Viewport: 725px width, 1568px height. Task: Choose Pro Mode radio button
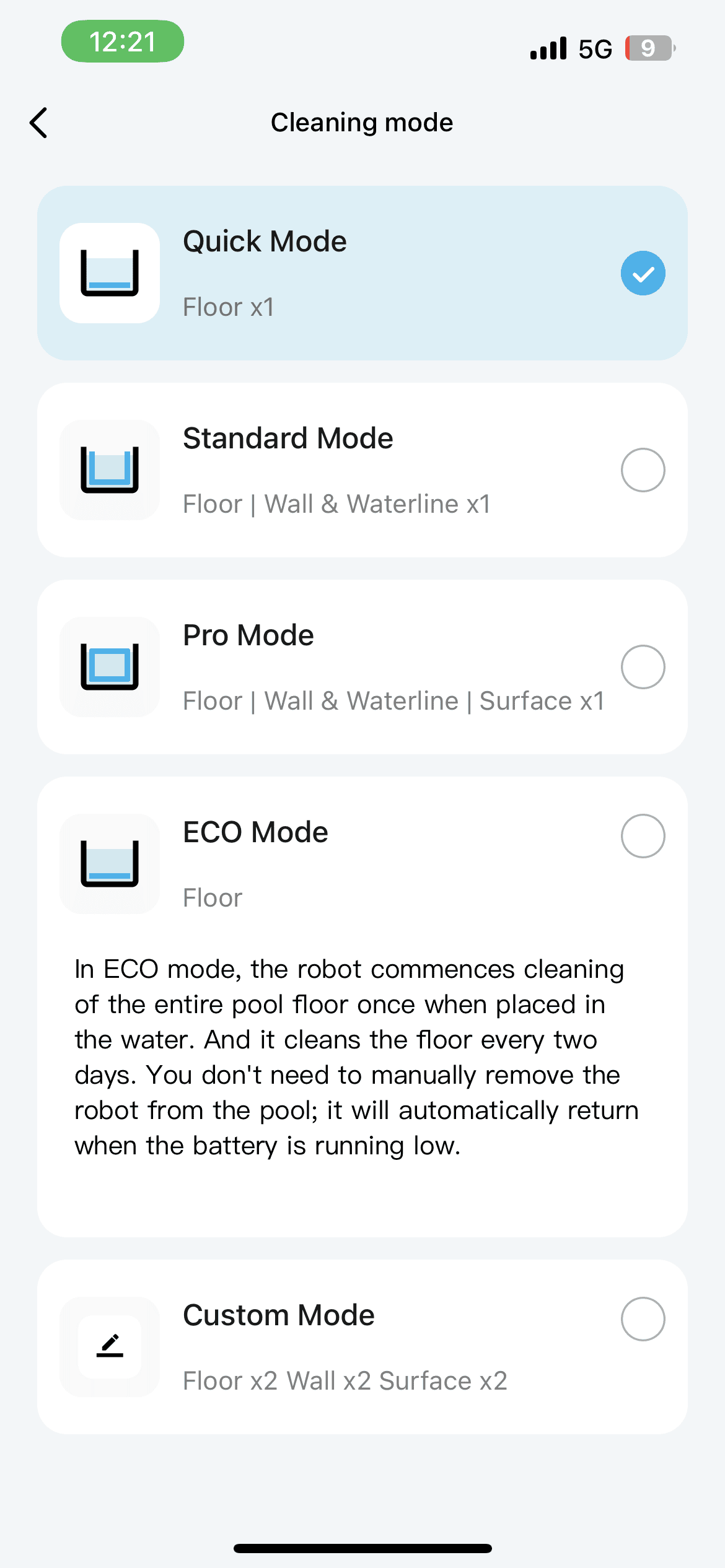point(643,667)
